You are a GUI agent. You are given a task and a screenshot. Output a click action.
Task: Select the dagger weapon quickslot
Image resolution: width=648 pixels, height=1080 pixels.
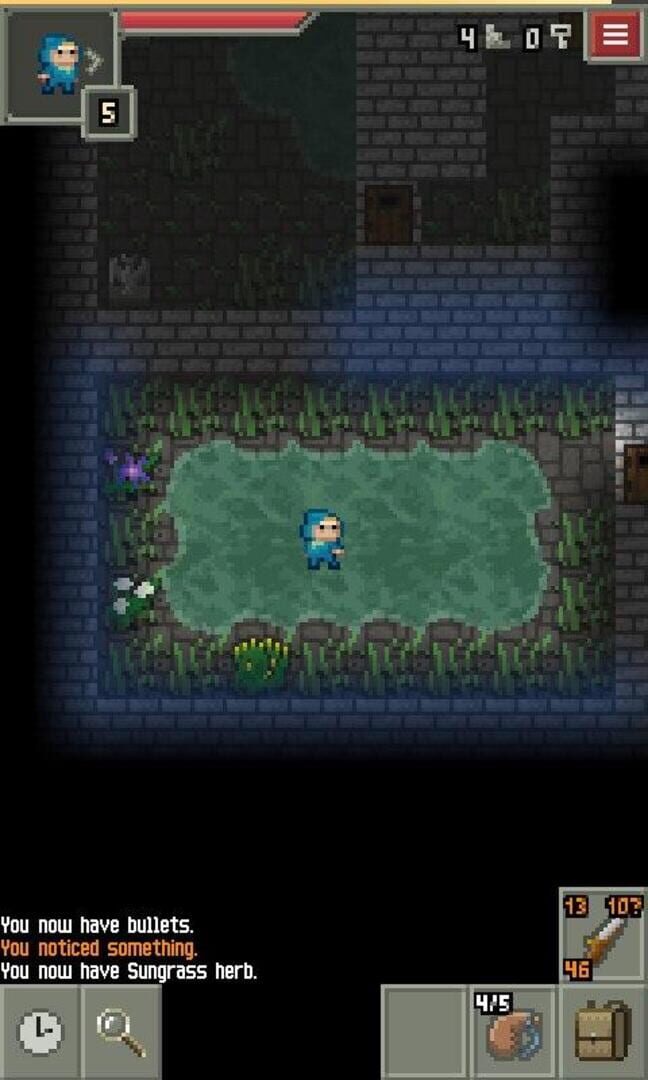(603, 937)
